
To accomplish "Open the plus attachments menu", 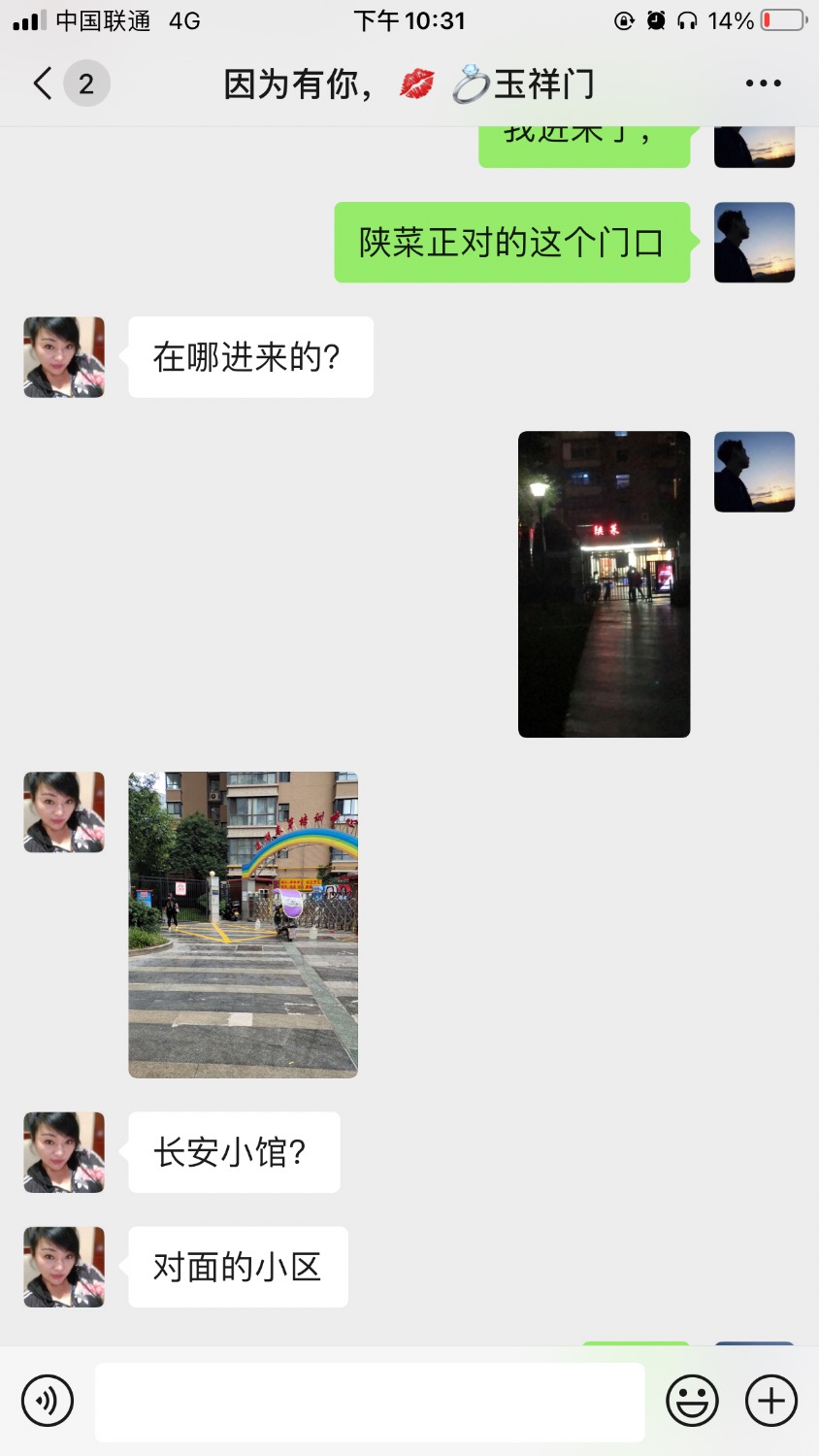I will click(x=771, y=1401).
